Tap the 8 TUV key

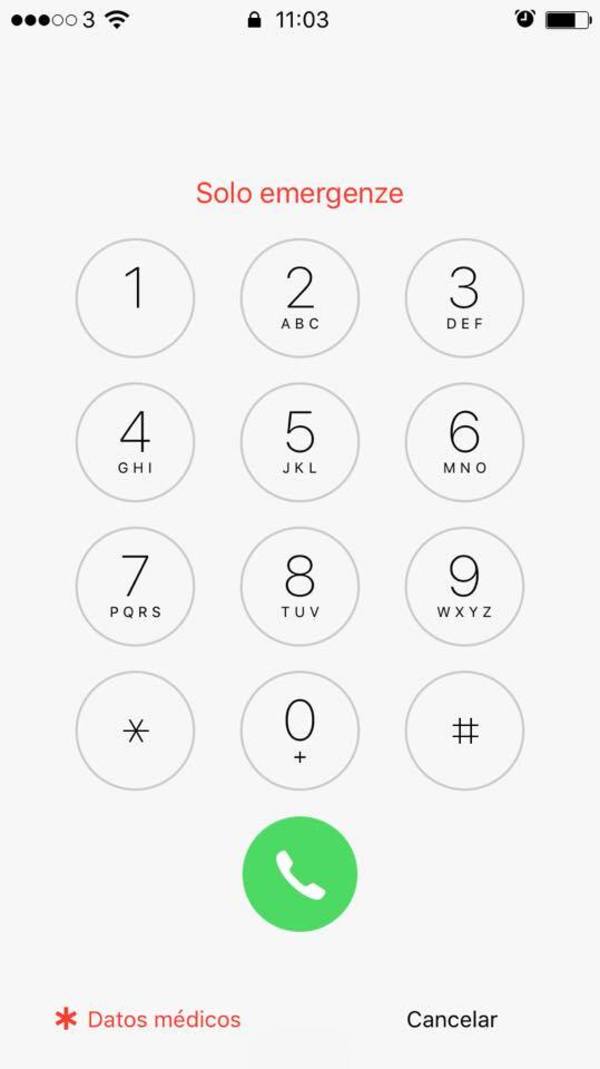point(300,586)
